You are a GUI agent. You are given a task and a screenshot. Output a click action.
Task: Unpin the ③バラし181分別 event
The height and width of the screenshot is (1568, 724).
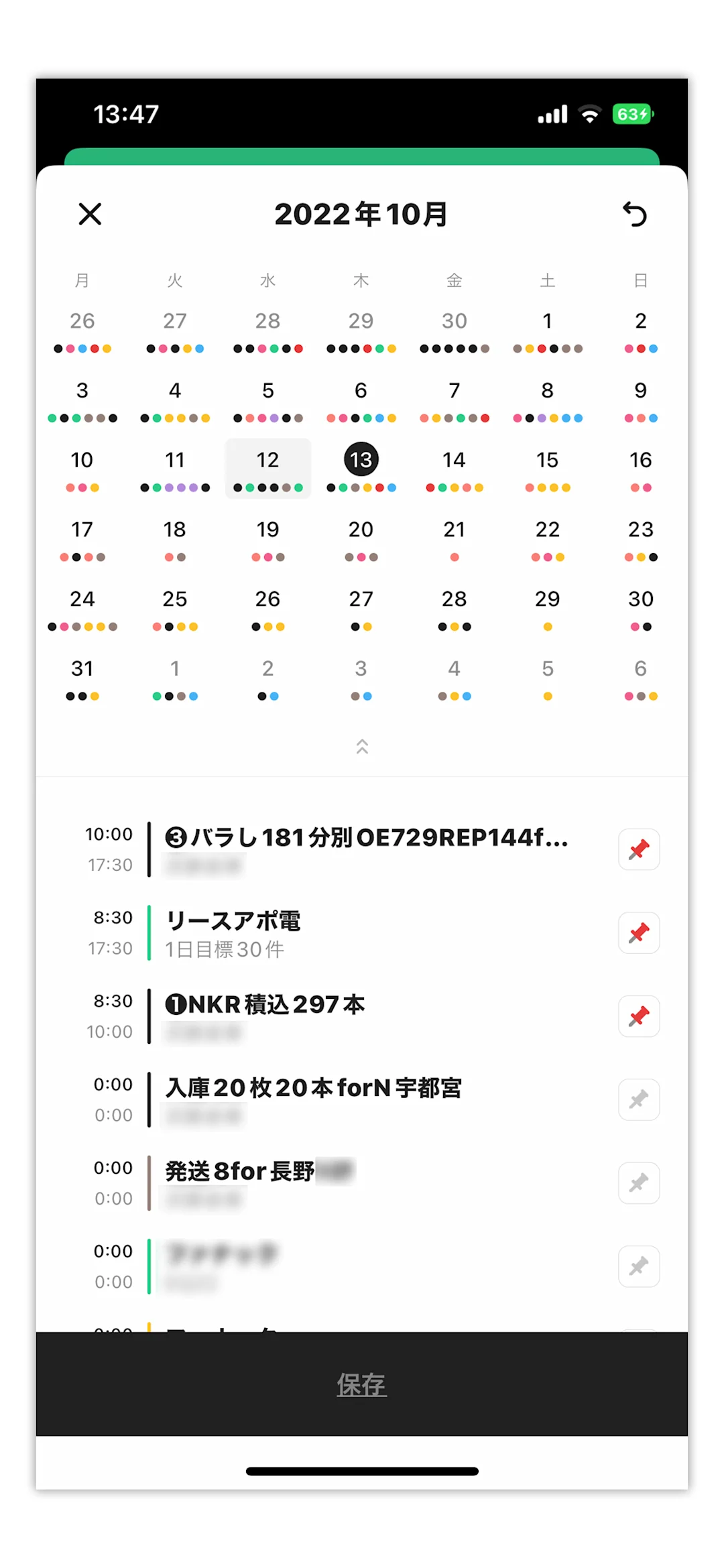(x=638, y=849)
